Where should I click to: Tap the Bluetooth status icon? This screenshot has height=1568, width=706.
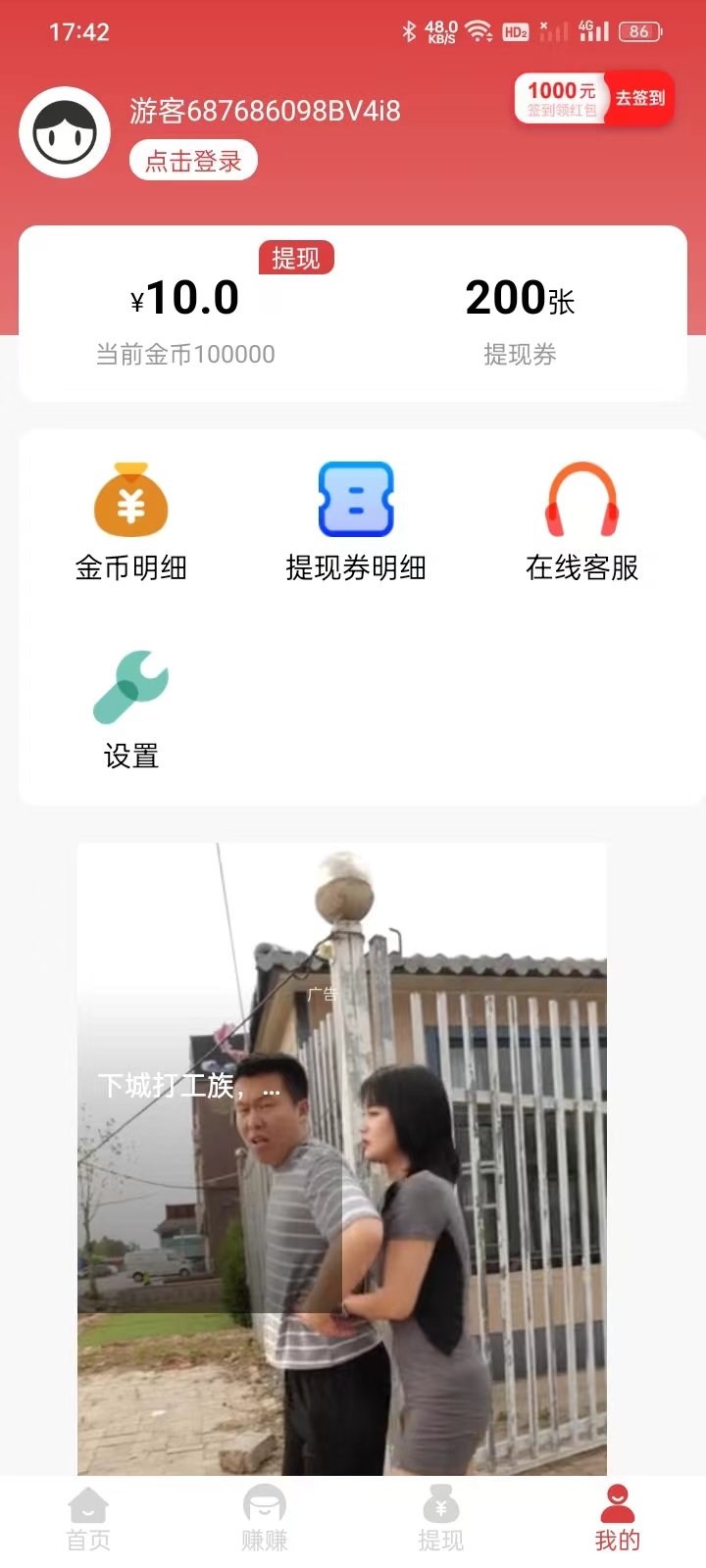click(x=411, y=30)
